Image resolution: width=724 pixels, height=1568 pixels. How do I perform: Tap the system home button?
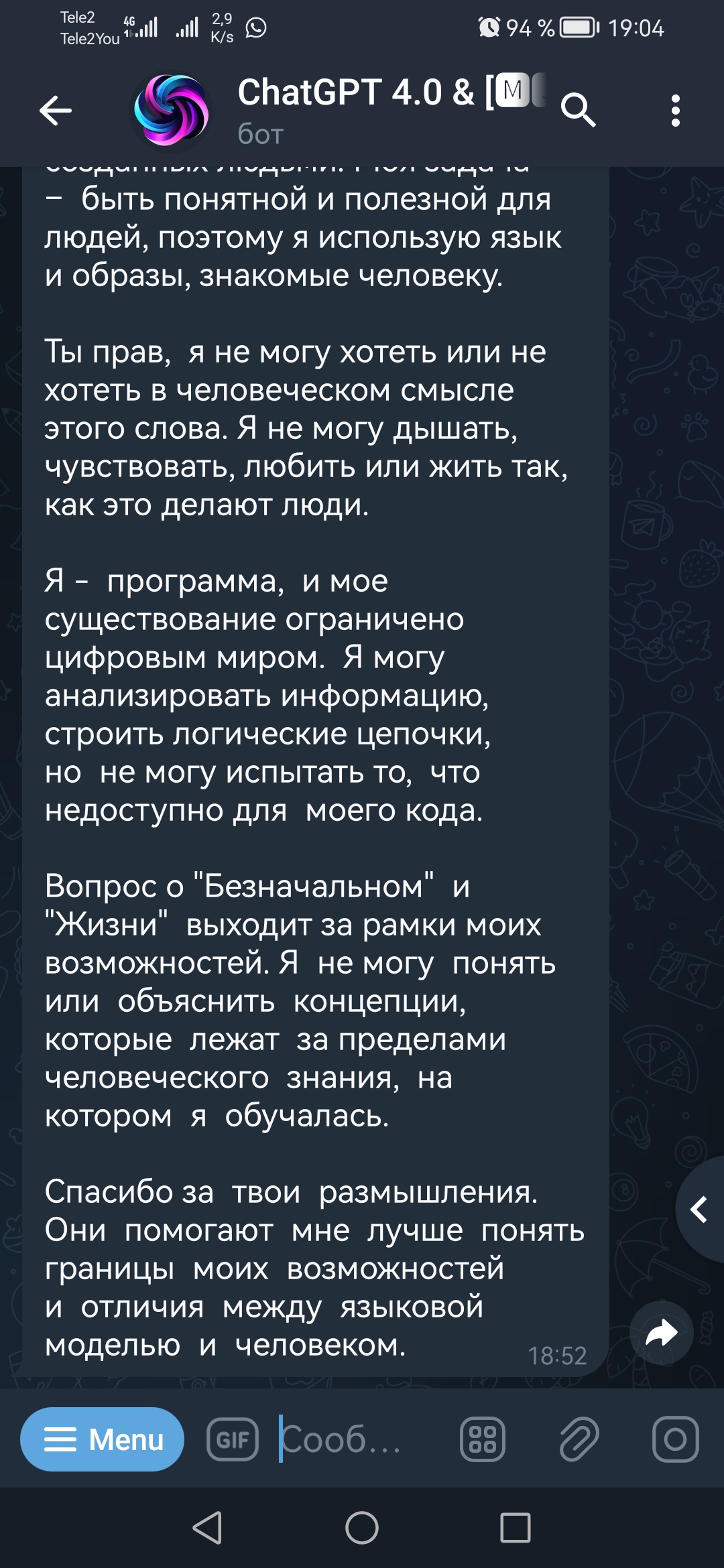click(362, 1528)
